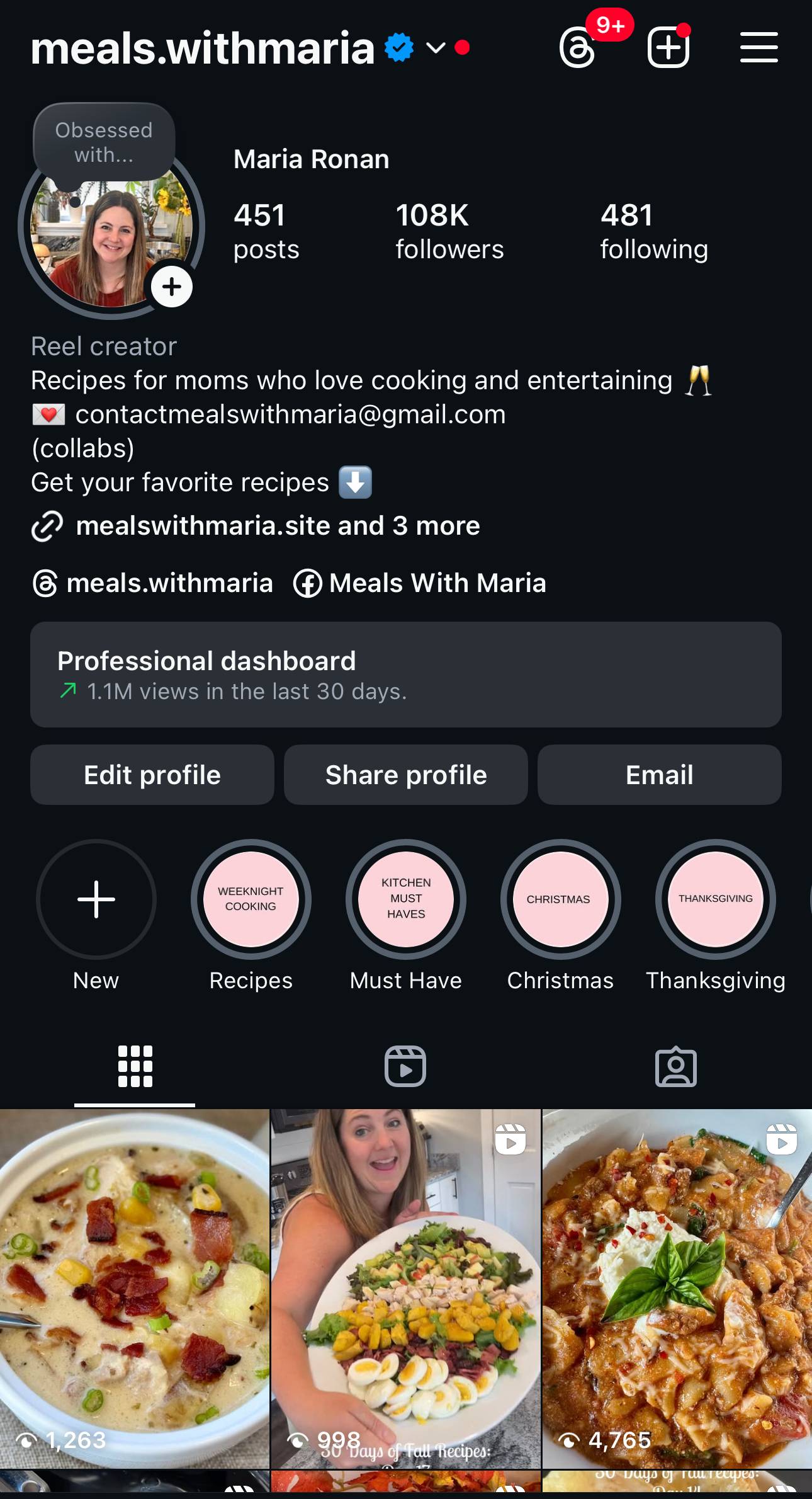Image resolution: width=812 pixels, height=1499 pixels.
Task: Expand the account switcher next to the username
Action: tap(436, 48)
